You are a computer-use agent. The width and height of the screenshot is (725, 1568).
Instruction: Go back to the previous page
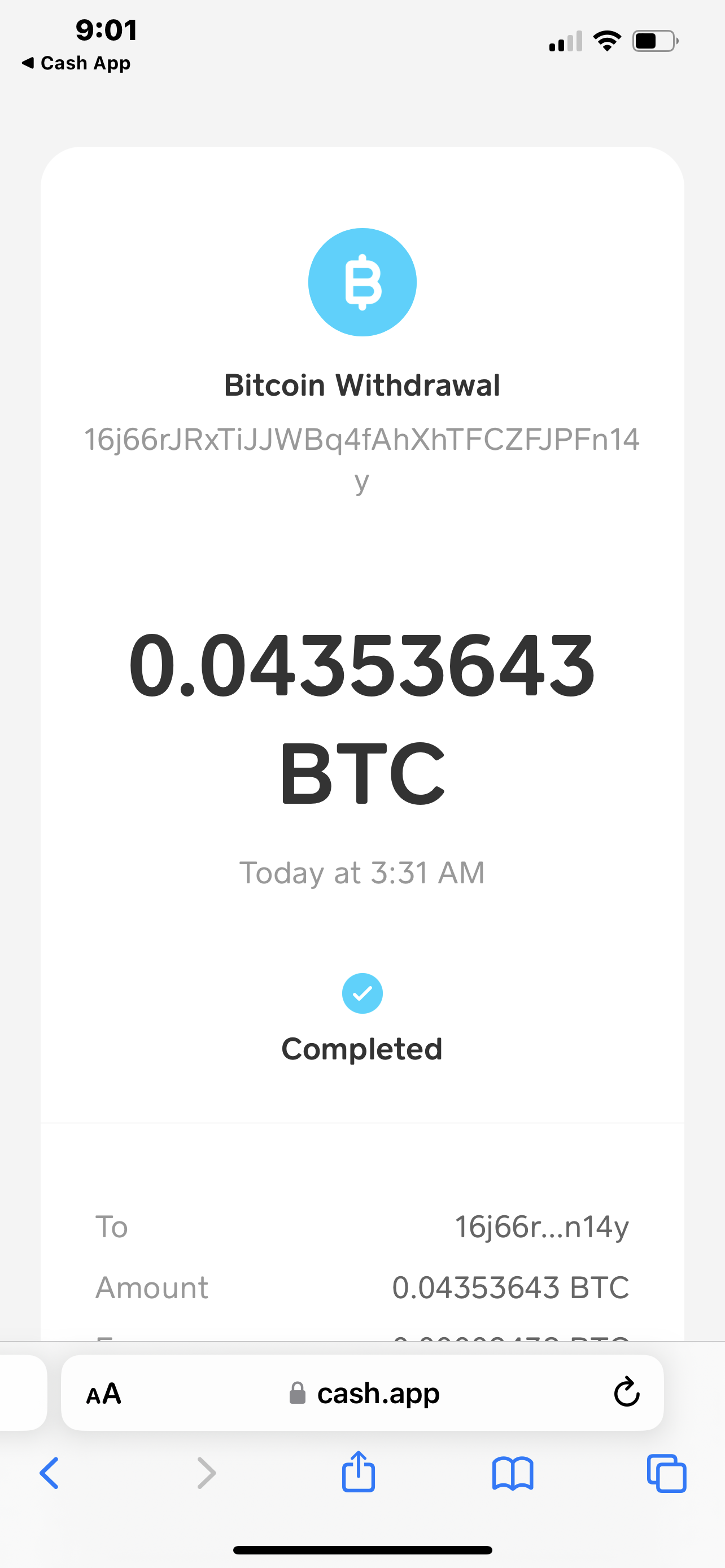point(49,1473)
